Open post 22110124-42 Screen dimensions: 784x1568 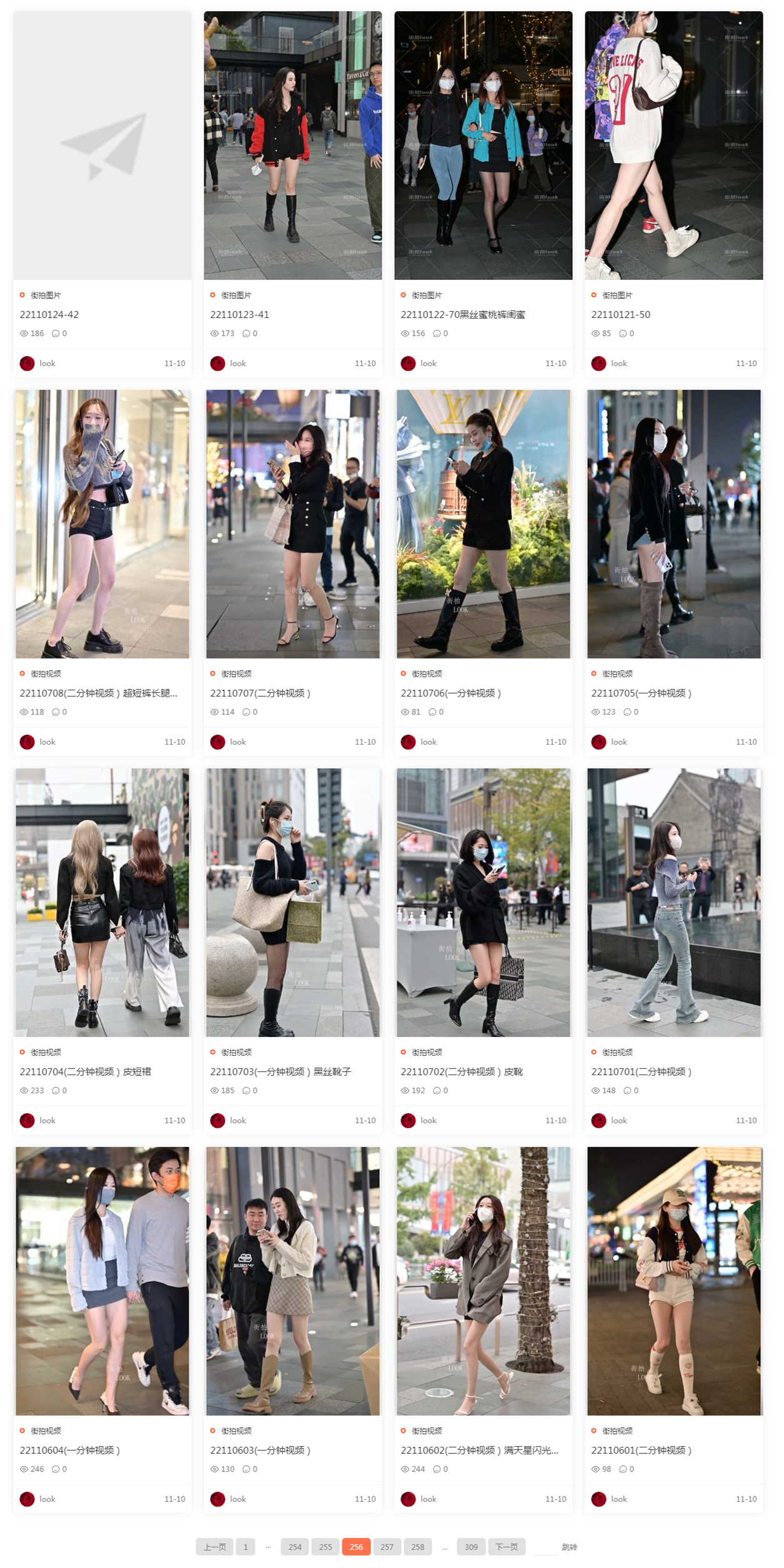[x=49, y=315]
